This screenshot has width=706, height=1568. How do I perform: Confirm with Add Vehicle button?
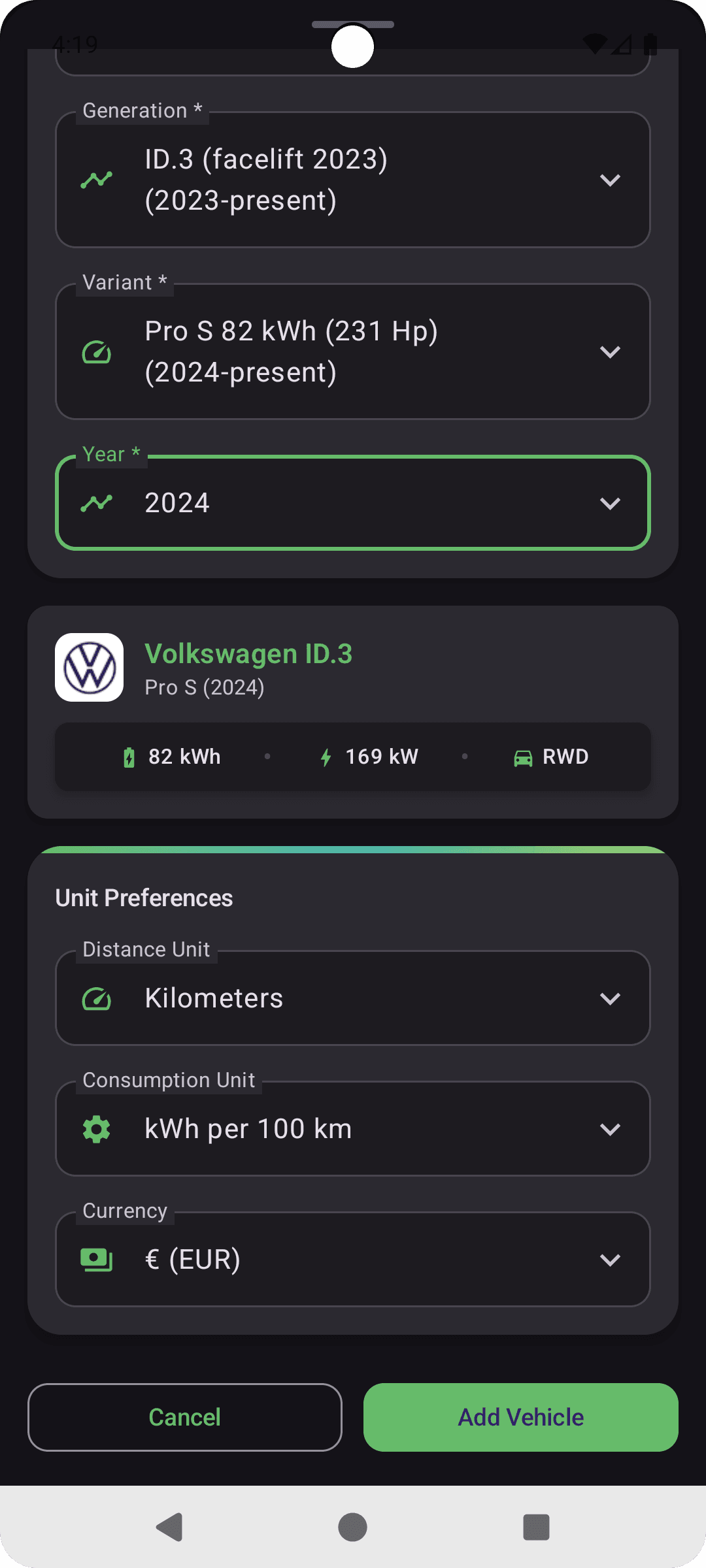(520, 1417)
